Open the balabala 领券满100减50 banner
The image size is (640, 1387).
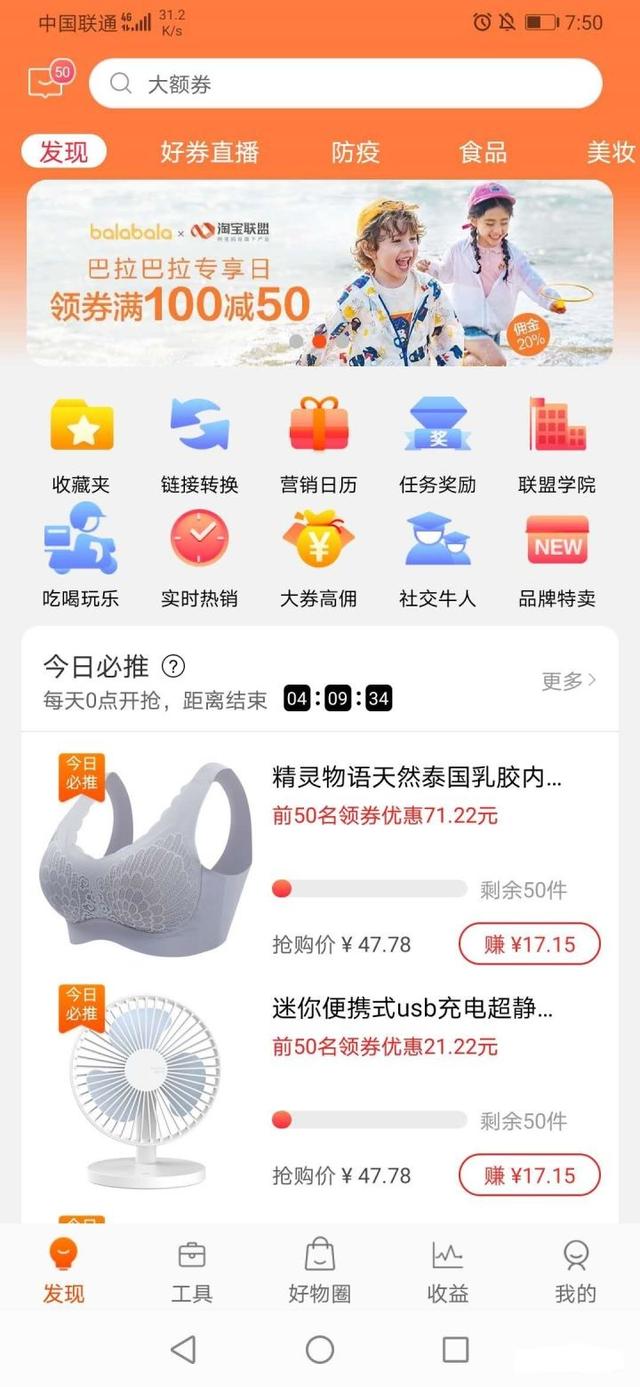[319, 272]
